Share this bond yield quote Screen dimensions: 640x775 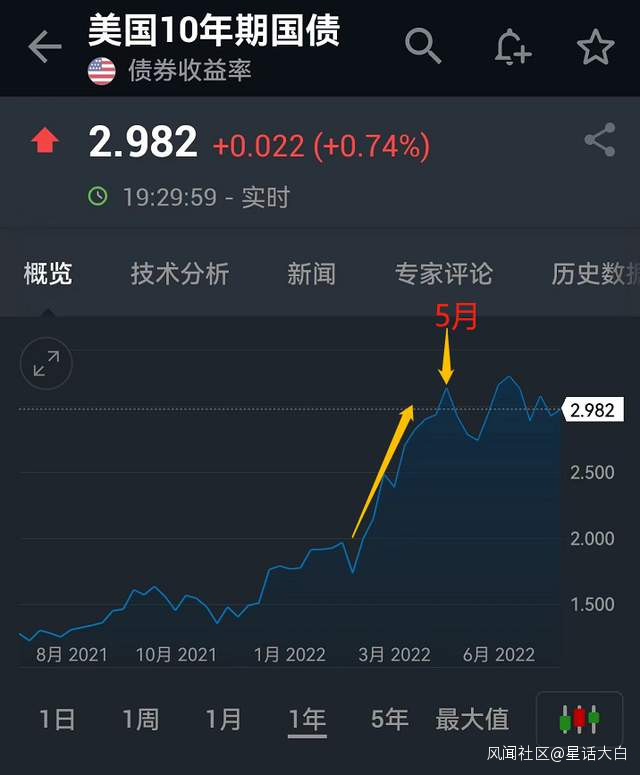pos(599,140)
